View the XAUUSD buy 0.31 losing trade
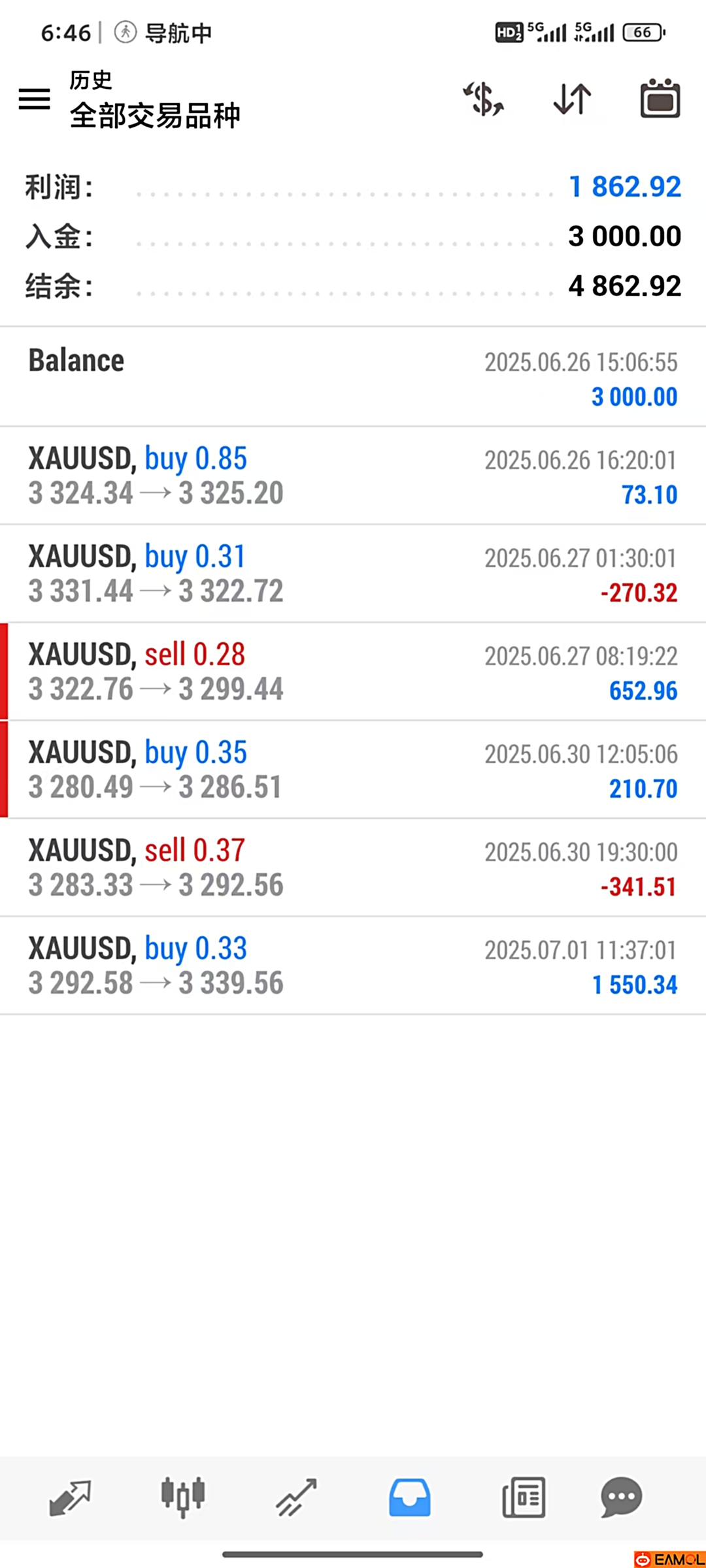This screenshot has width=706, height=1568. coord(353,574)
